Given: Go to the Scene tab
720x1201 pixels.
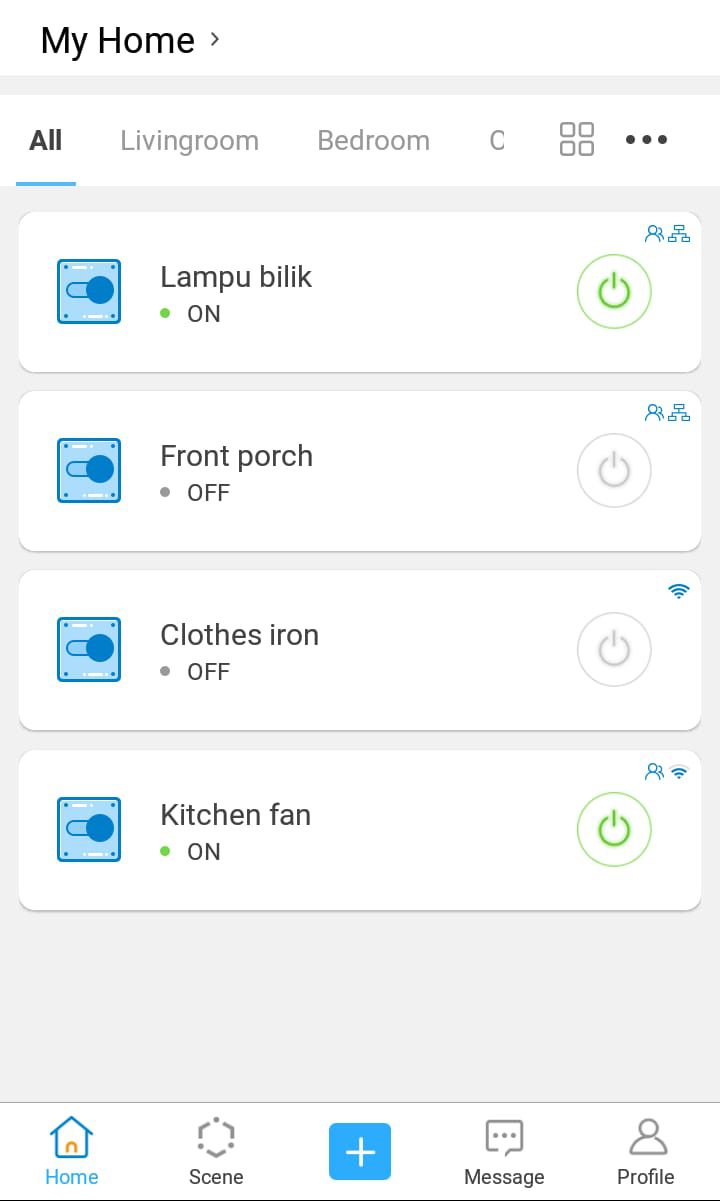Looking at the screenshot, I should coord(216,1152).
